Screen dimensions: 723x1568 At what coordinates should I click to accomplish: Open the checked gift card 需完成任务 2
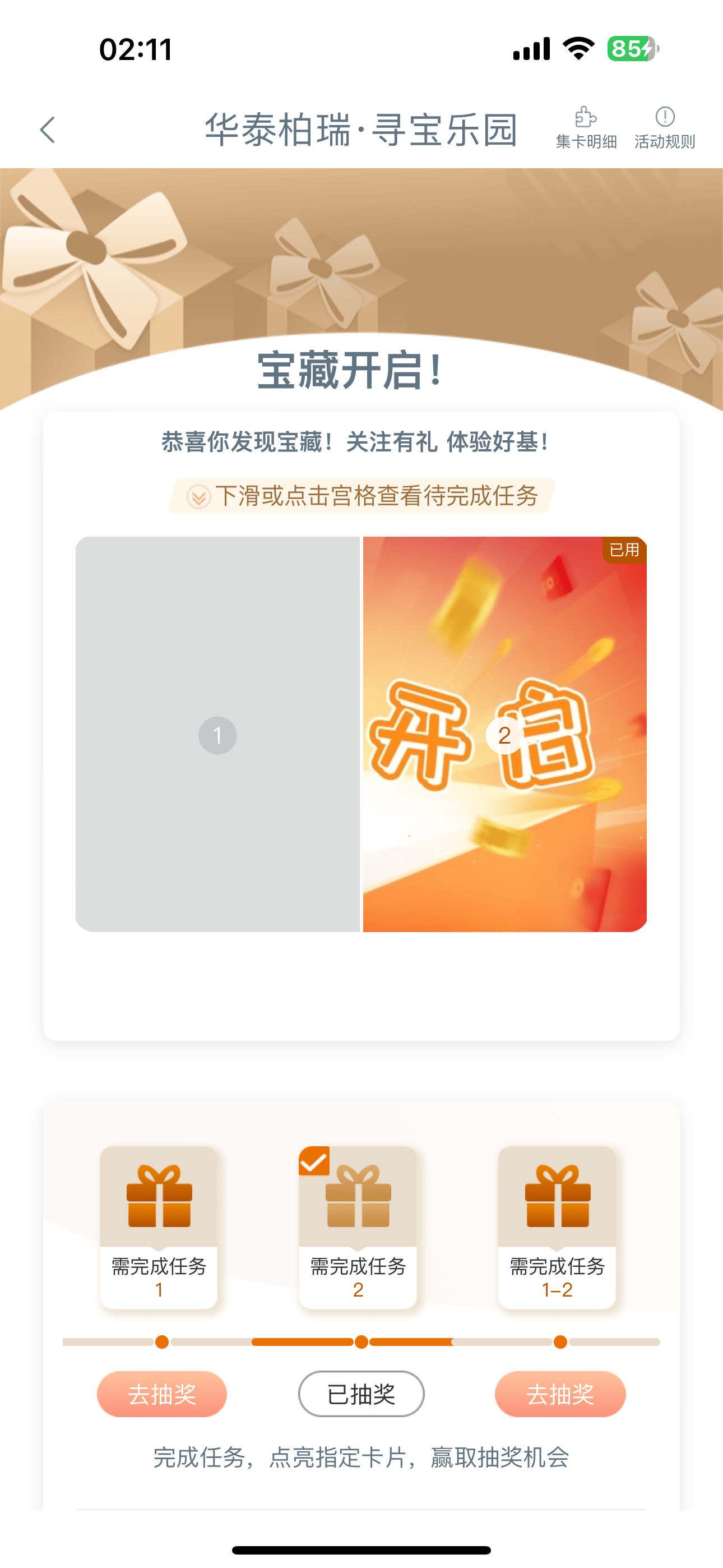[x=358, y=1226]
